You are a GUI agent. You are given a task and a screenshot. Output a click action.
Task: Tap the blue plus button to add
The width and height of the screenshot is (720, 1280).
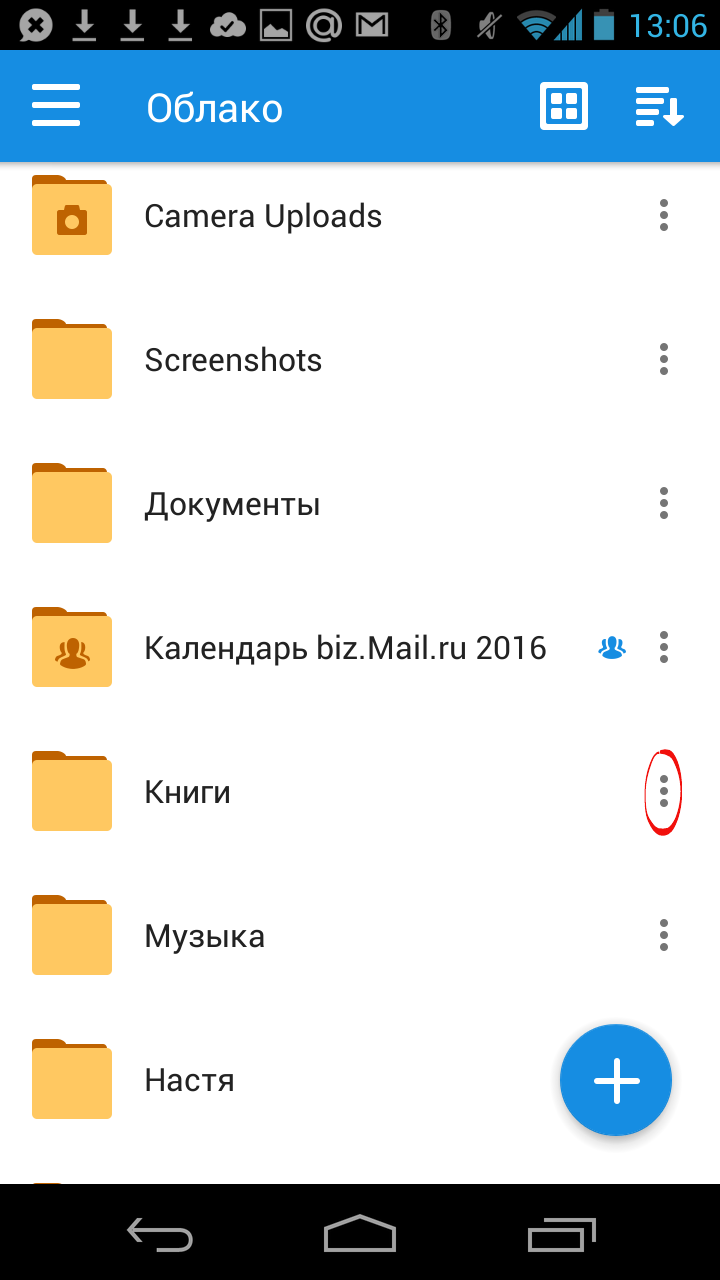click(x=616, y=1080)
